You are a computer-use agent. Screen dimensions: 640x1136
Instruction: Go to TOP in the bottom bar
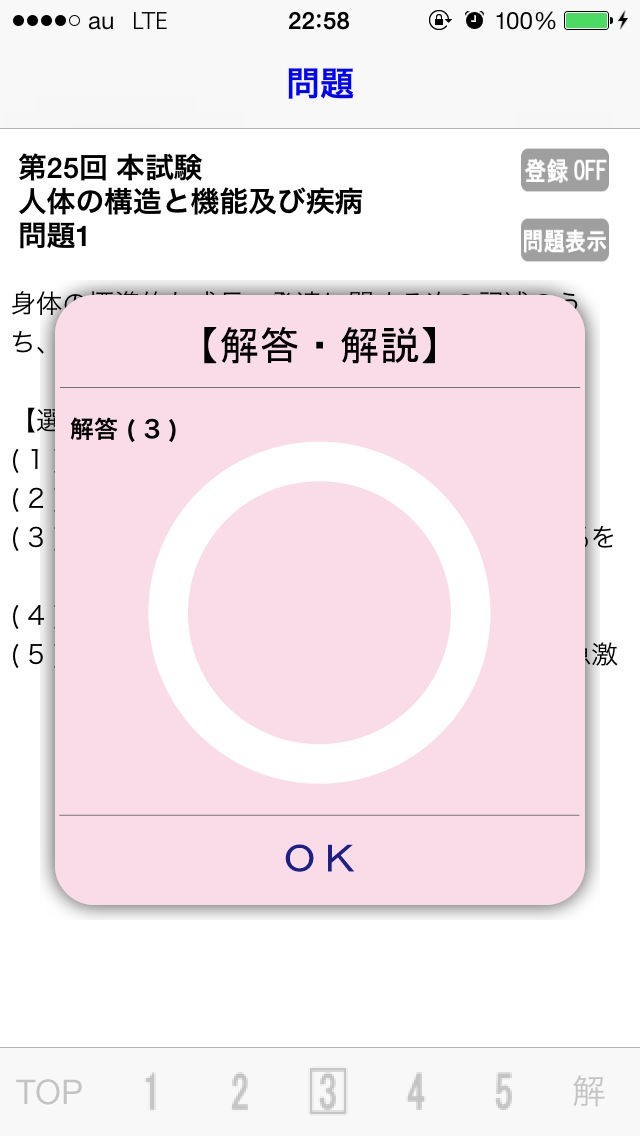click(x=49, y=1092)
